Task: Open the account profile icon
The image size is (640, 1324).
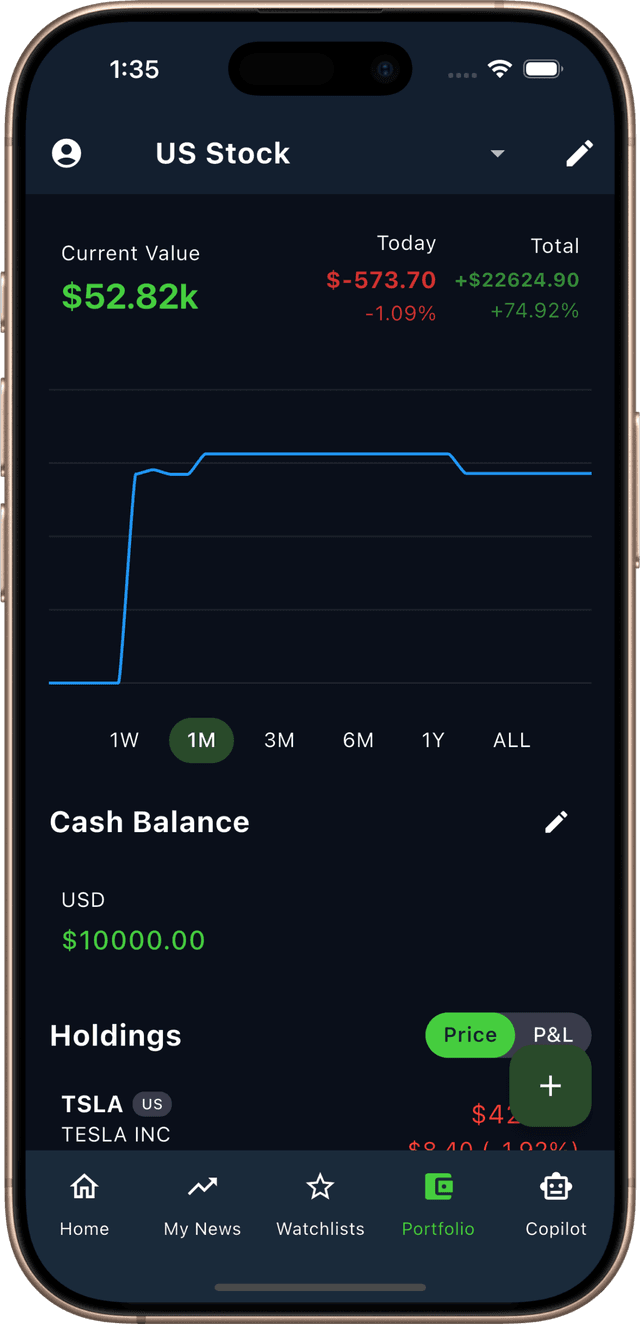Action: (x=67, y=153)
